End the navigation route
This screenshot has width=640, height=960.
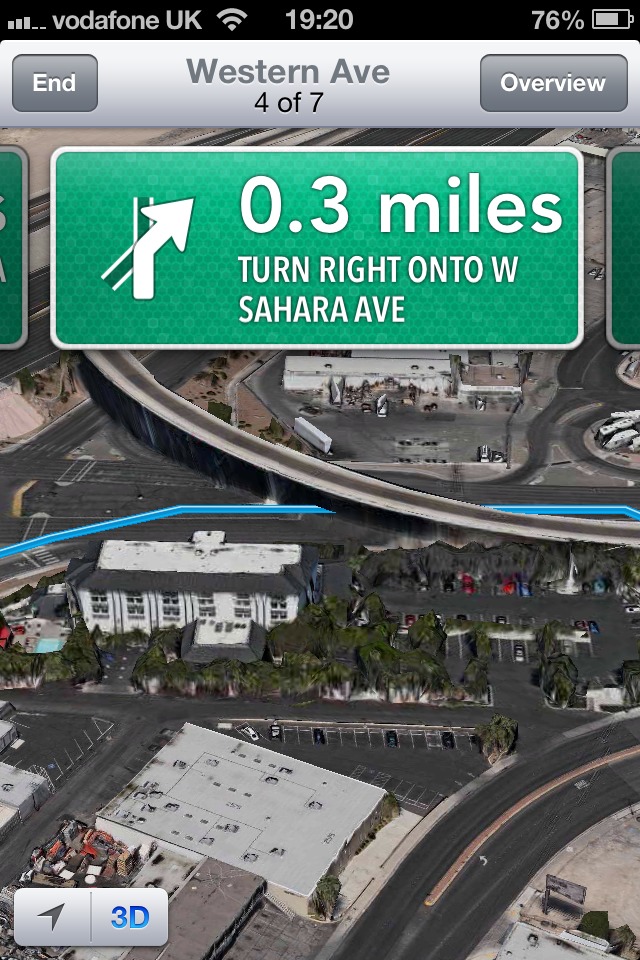coord(54,83)
